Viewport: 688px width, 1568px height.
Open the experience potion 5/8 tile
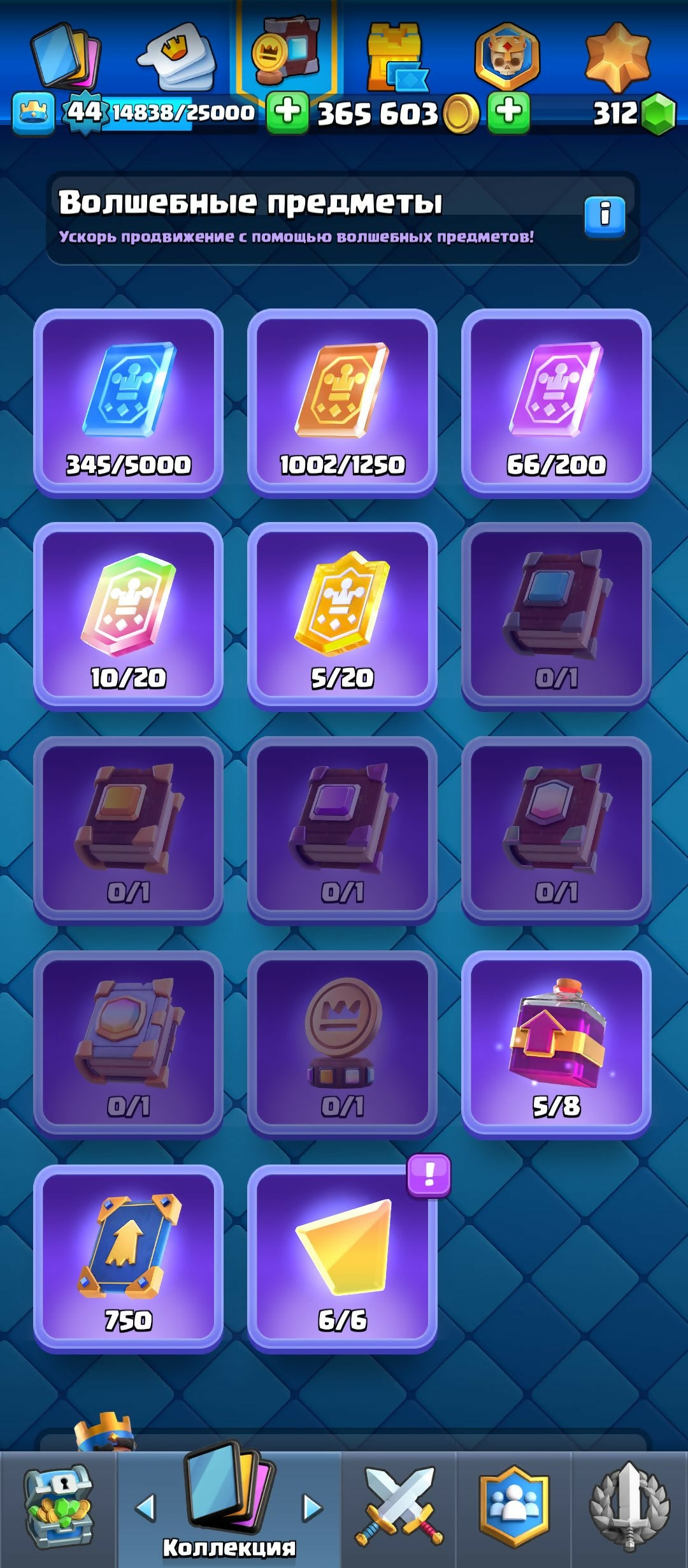[556, 1044]
